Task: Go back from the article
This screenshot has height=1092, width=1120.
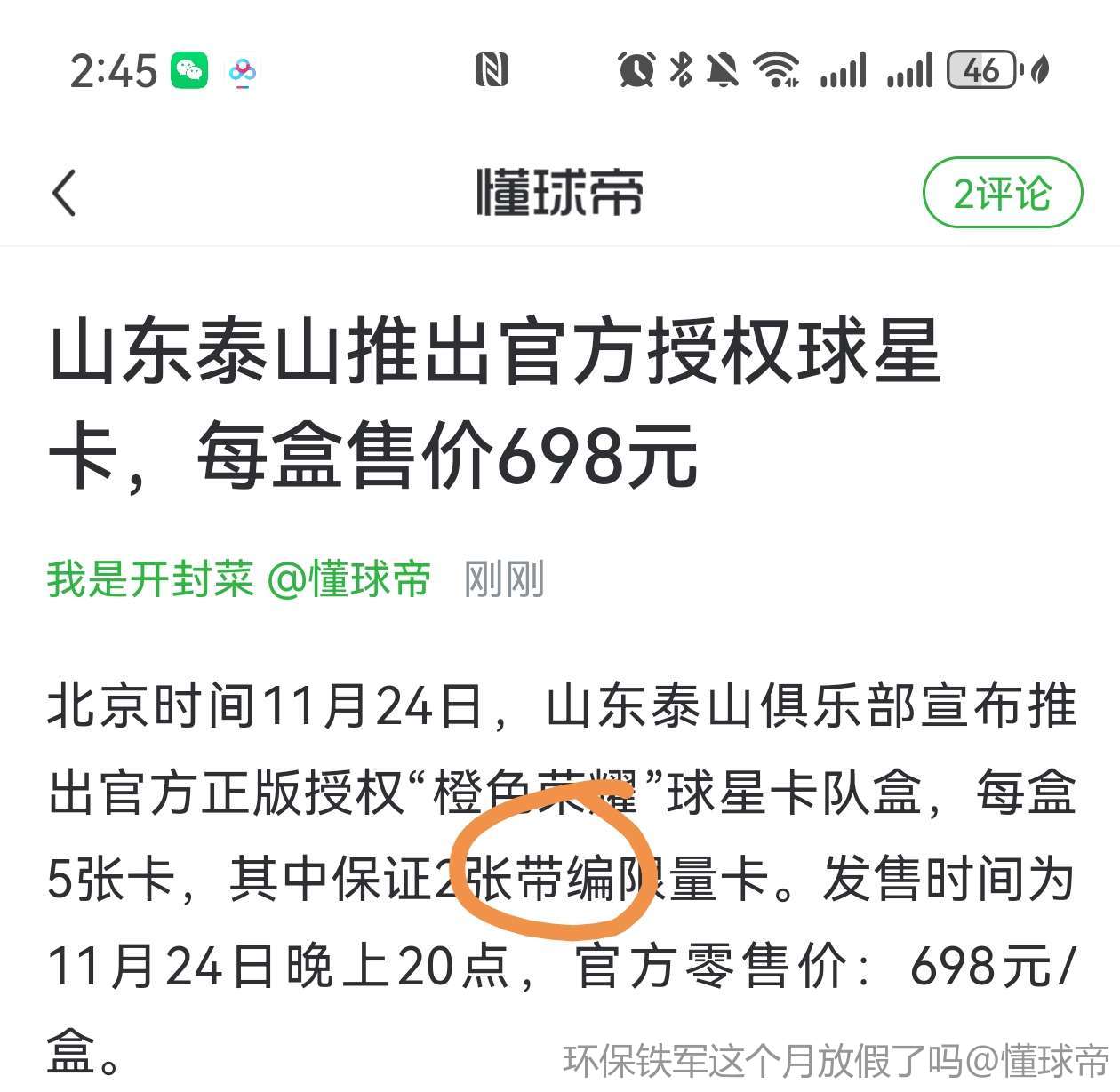Action: pyautogui.click(x=65, y=192)
